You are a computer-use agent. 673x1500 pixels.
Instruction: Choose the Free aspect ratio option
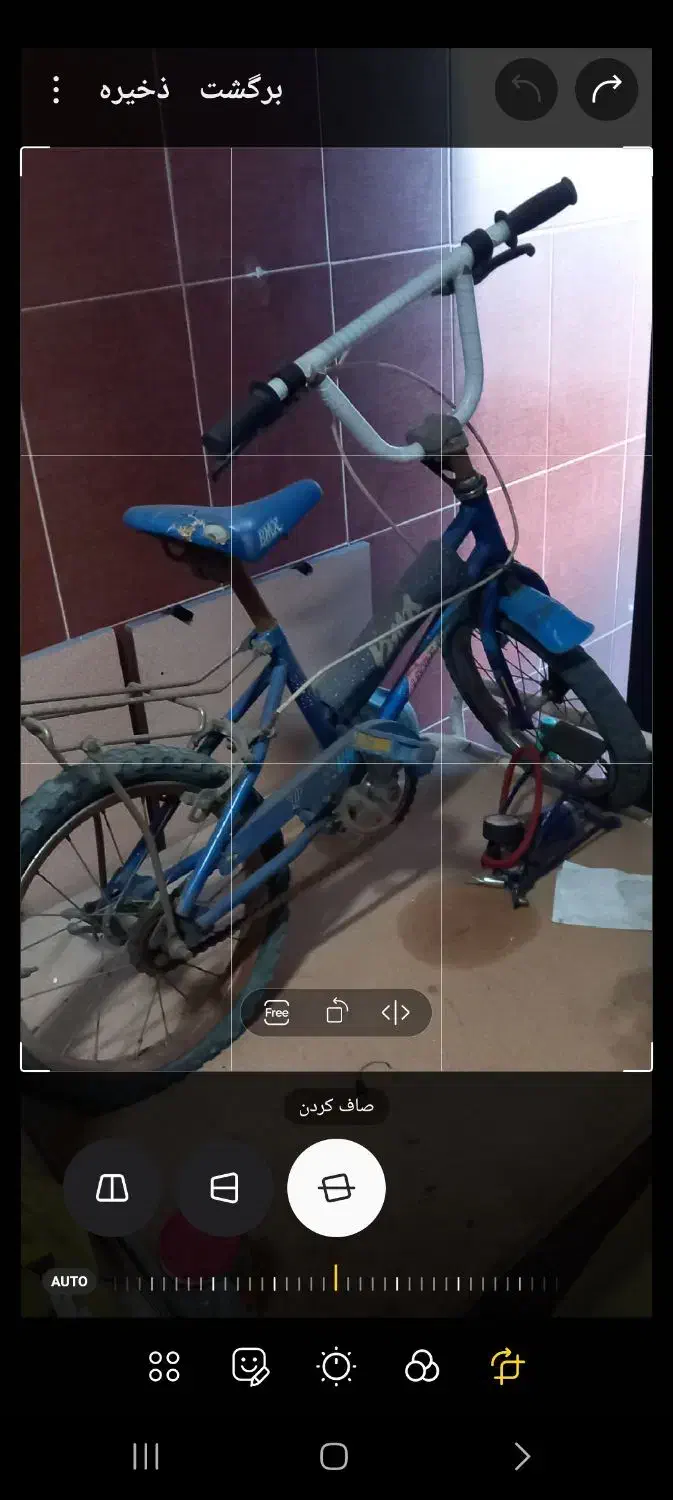coord(277,1013)
